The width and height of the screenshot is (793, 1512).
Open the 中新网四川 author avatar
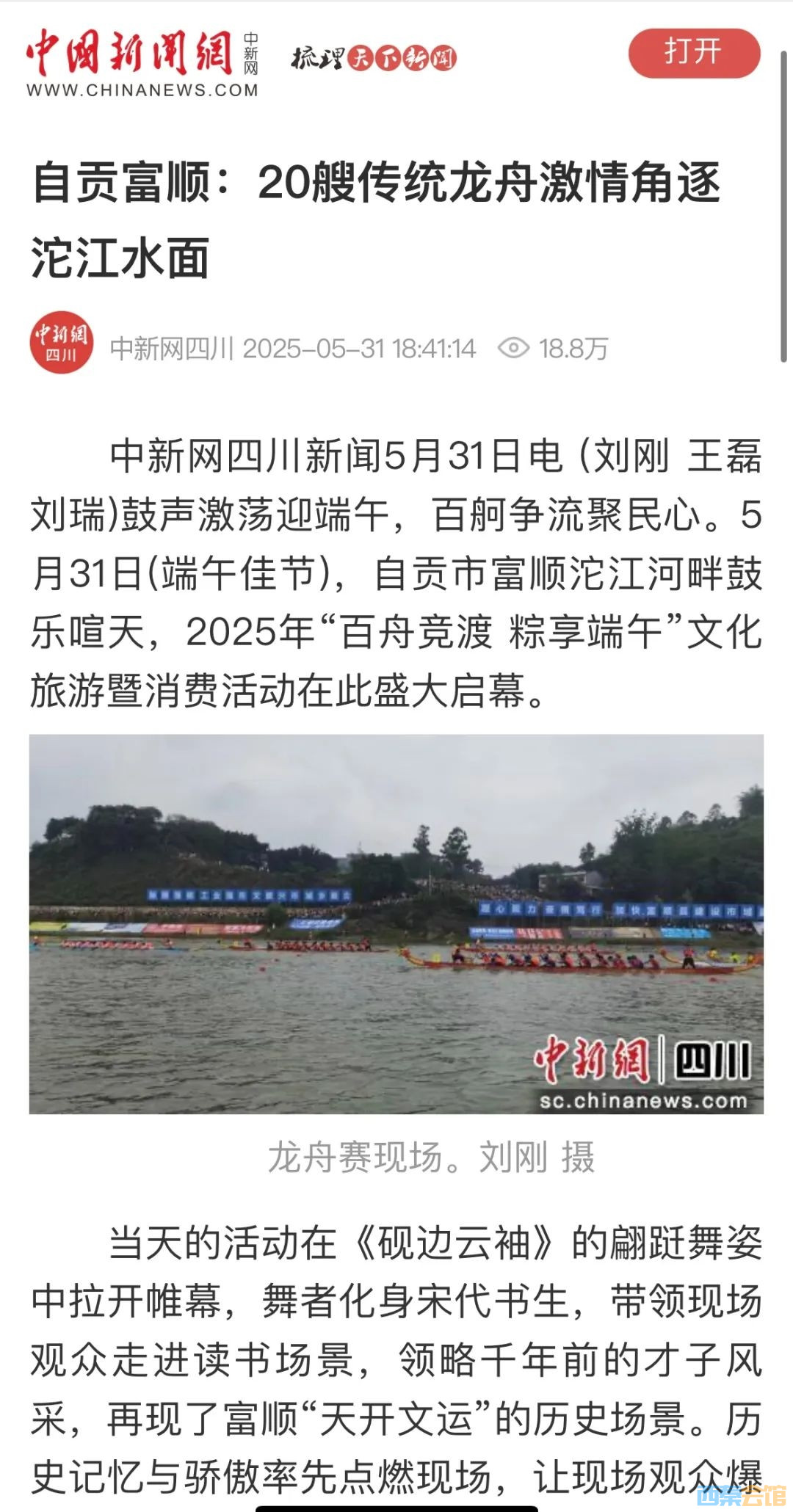pos(61,344)
